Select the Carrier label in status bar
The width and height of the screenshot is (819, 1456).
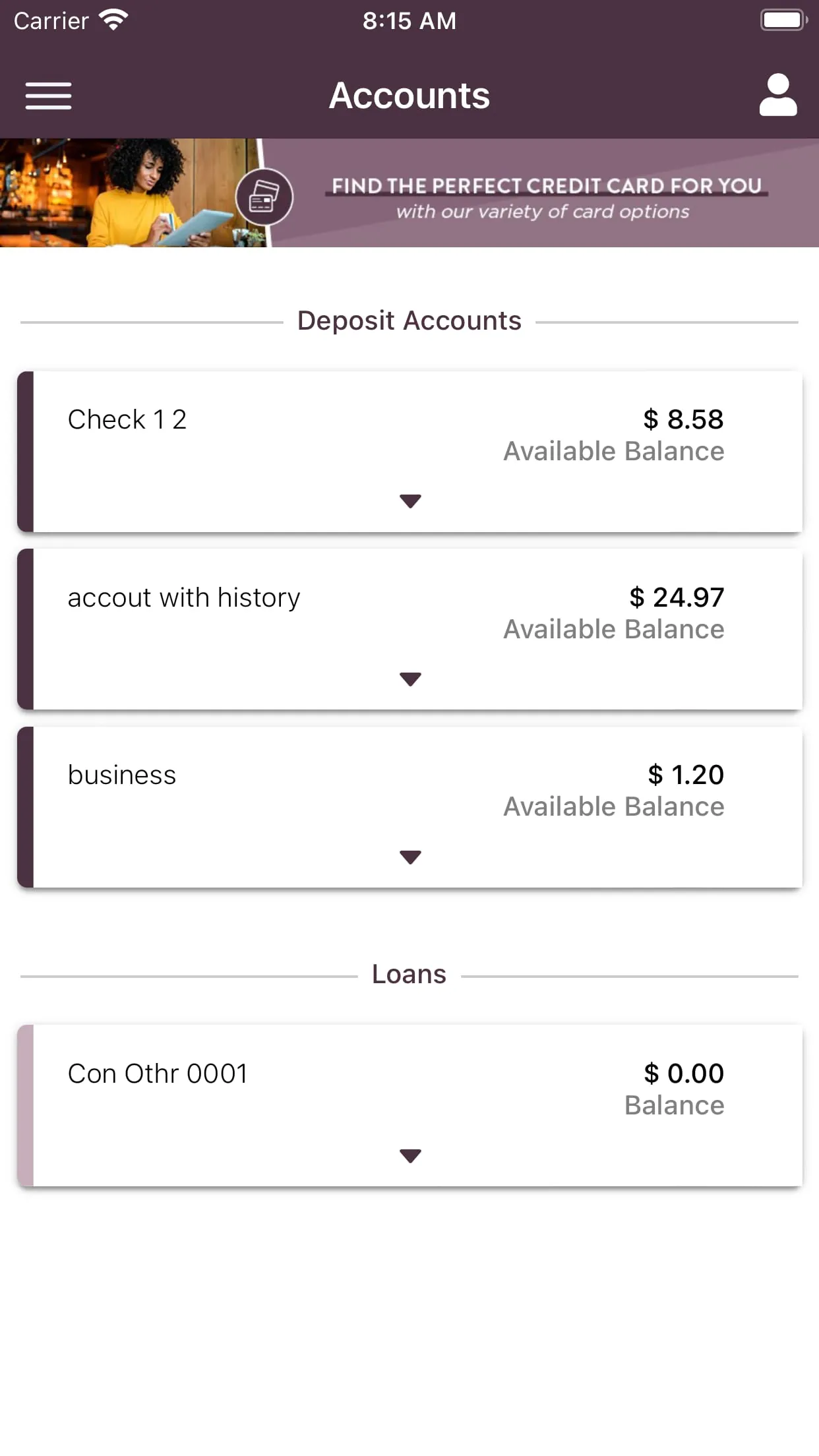[51, 20]
